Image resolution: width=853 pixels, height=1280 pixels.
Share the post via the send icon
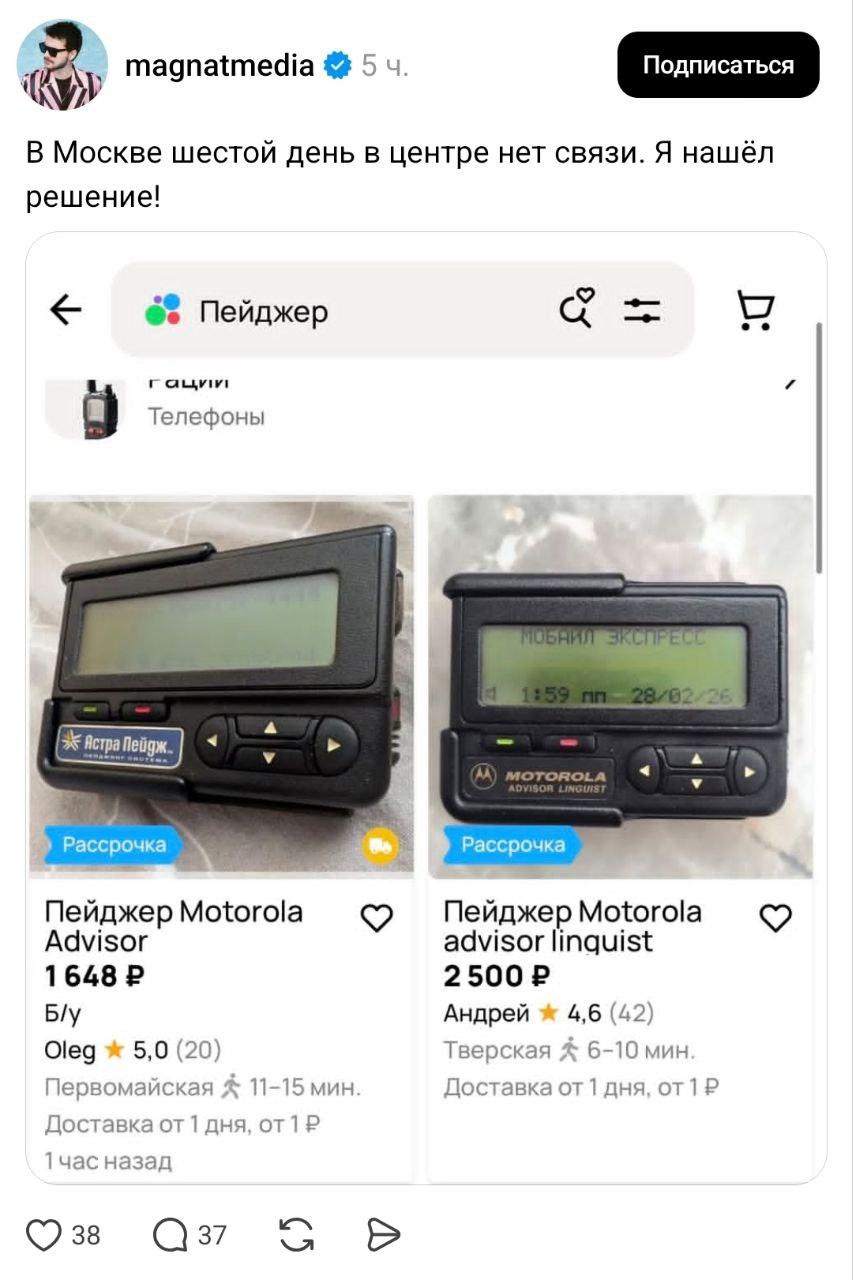click(383, 1236)
